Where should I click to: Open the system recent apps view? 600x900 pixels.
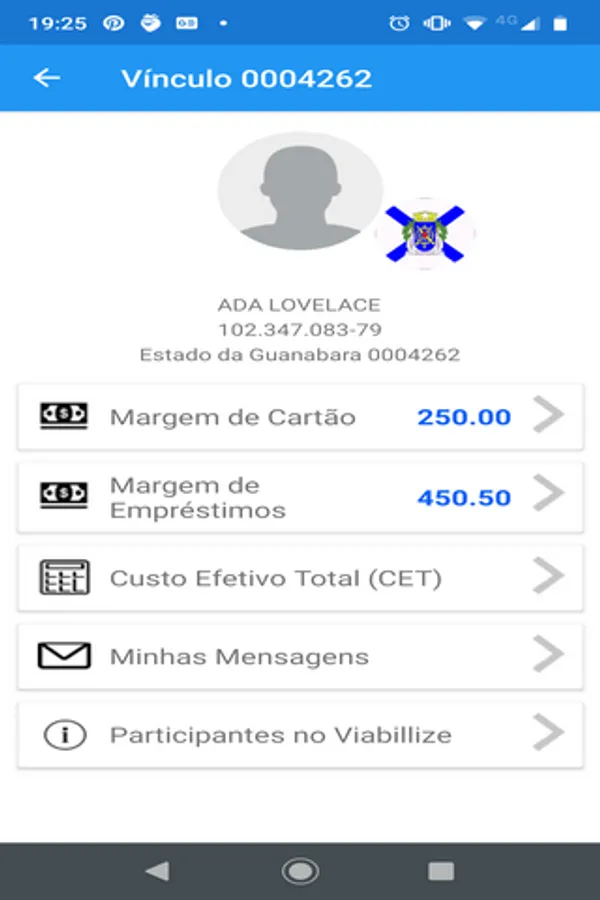tap(441, 871)
